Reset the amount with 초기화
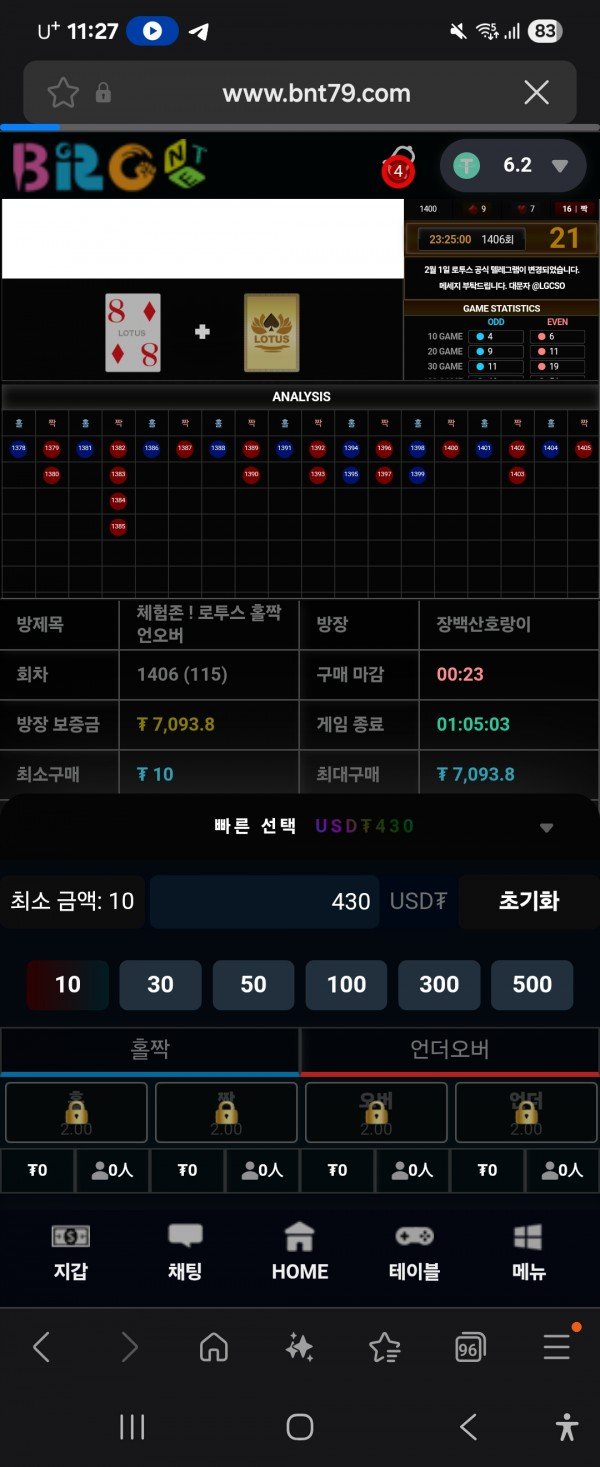Image resolution: width=600 pixels, height=1467 pixels. coord(528,901)
